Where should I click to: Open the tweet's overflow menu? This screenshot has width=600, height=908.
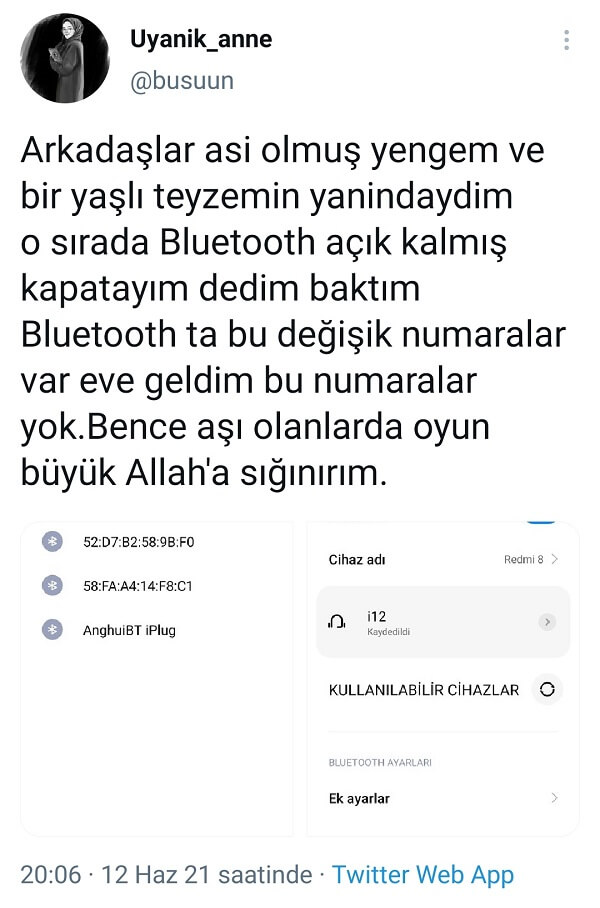(566, 41)
